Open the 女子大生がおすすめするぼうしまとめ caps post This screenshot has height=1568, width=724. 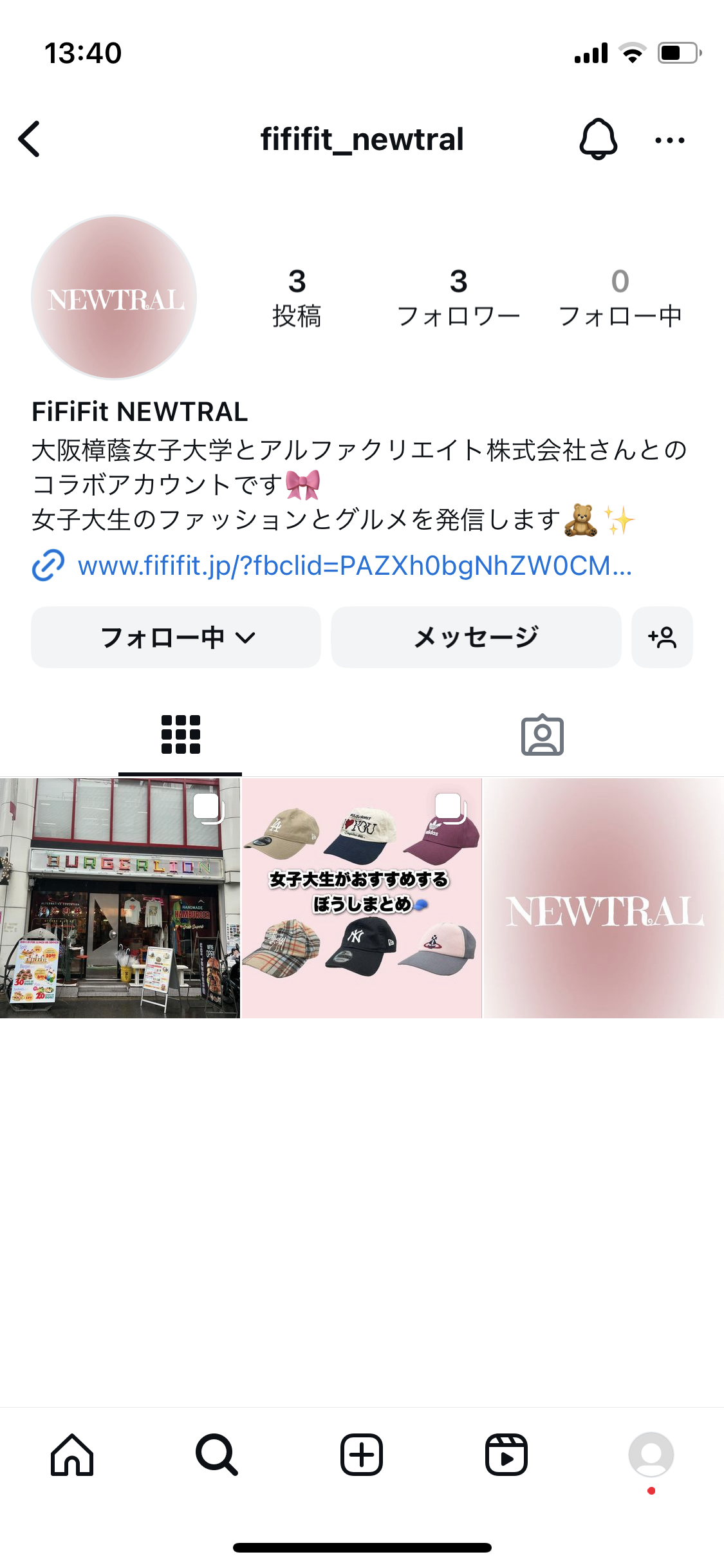(362, 898)
